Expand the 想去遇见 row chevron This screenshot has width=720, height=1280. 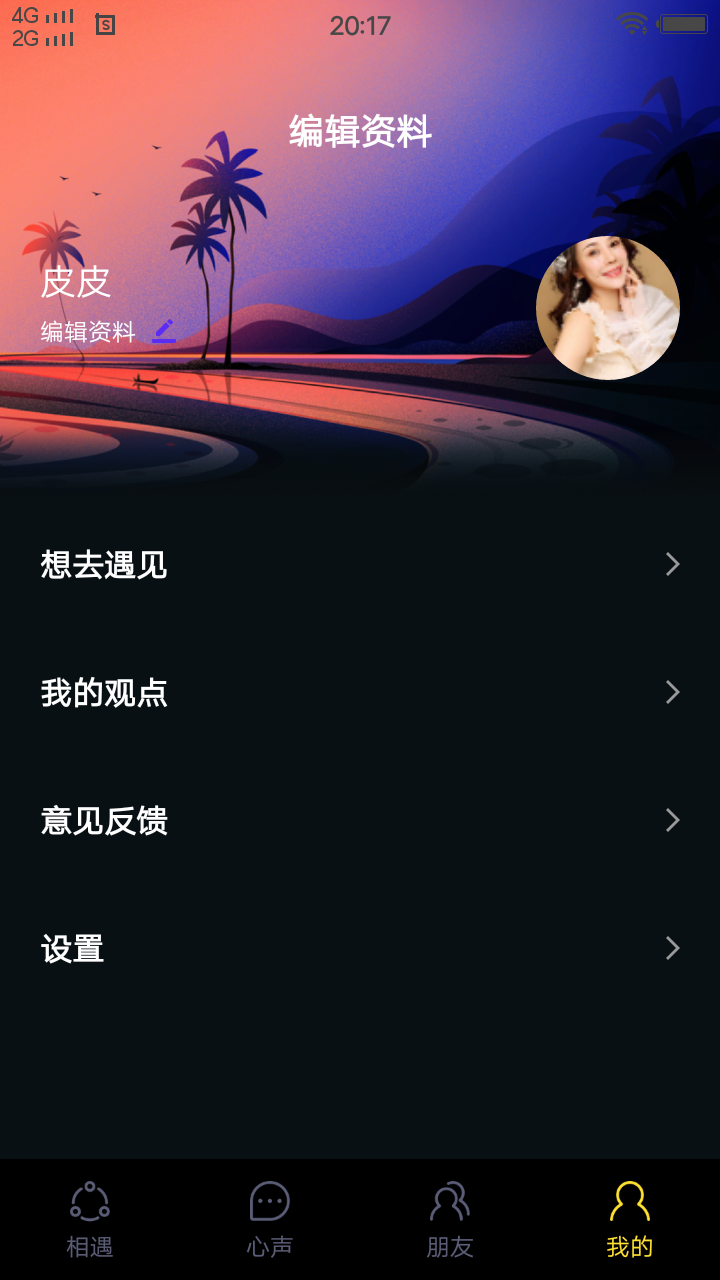point(672,564)
